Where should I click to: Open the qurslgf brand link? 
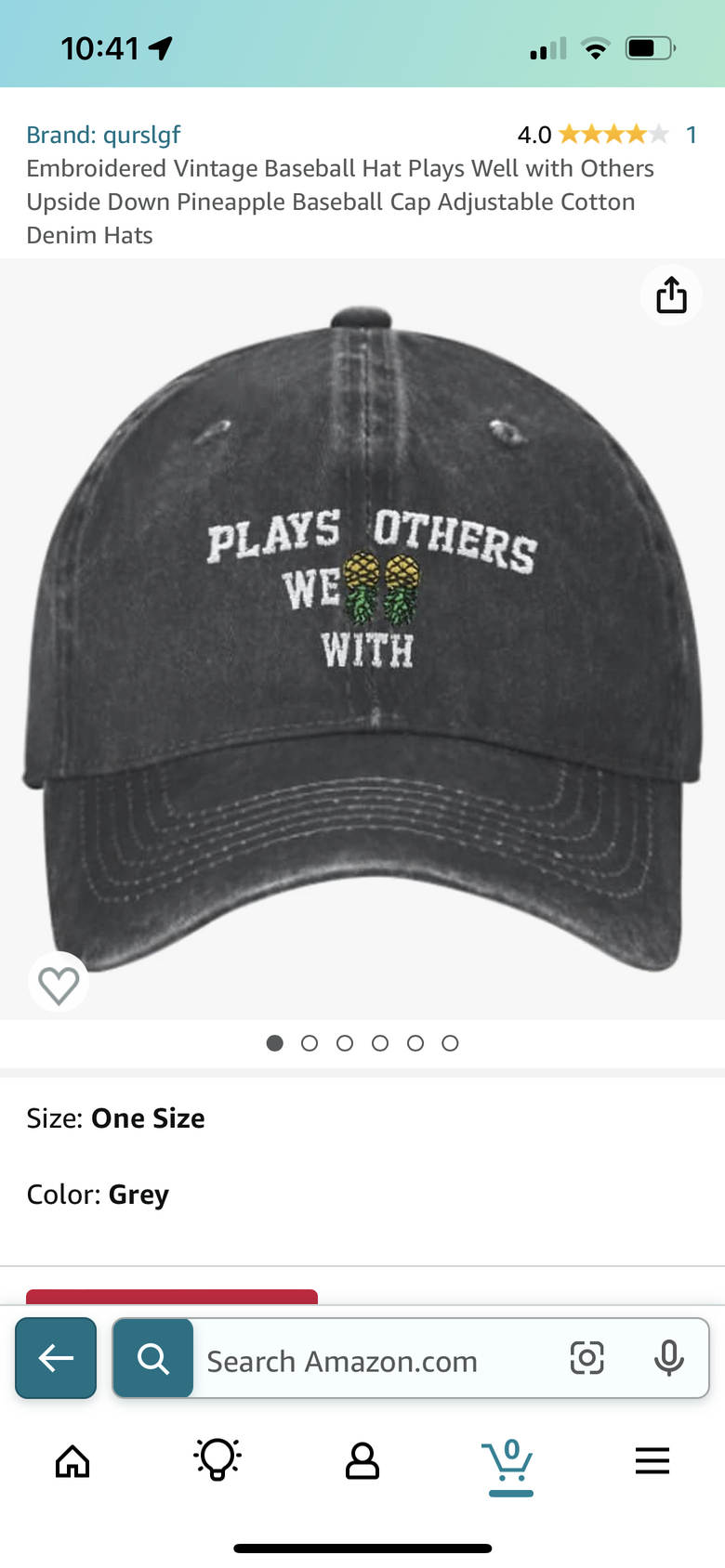tap(103, 136)
